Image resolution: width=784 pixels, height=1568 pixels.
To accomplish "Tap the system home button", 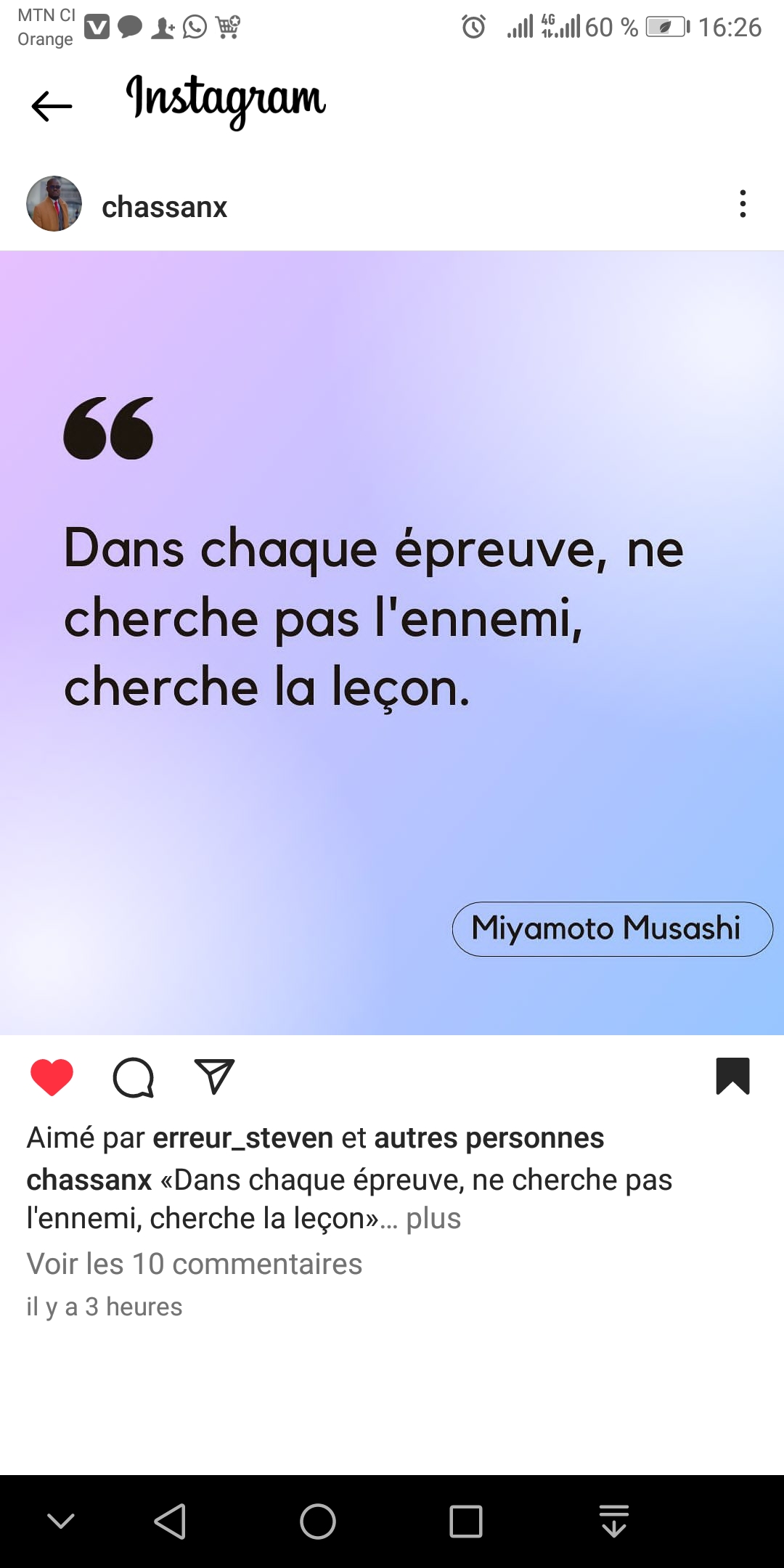I will click(318, 1522).
